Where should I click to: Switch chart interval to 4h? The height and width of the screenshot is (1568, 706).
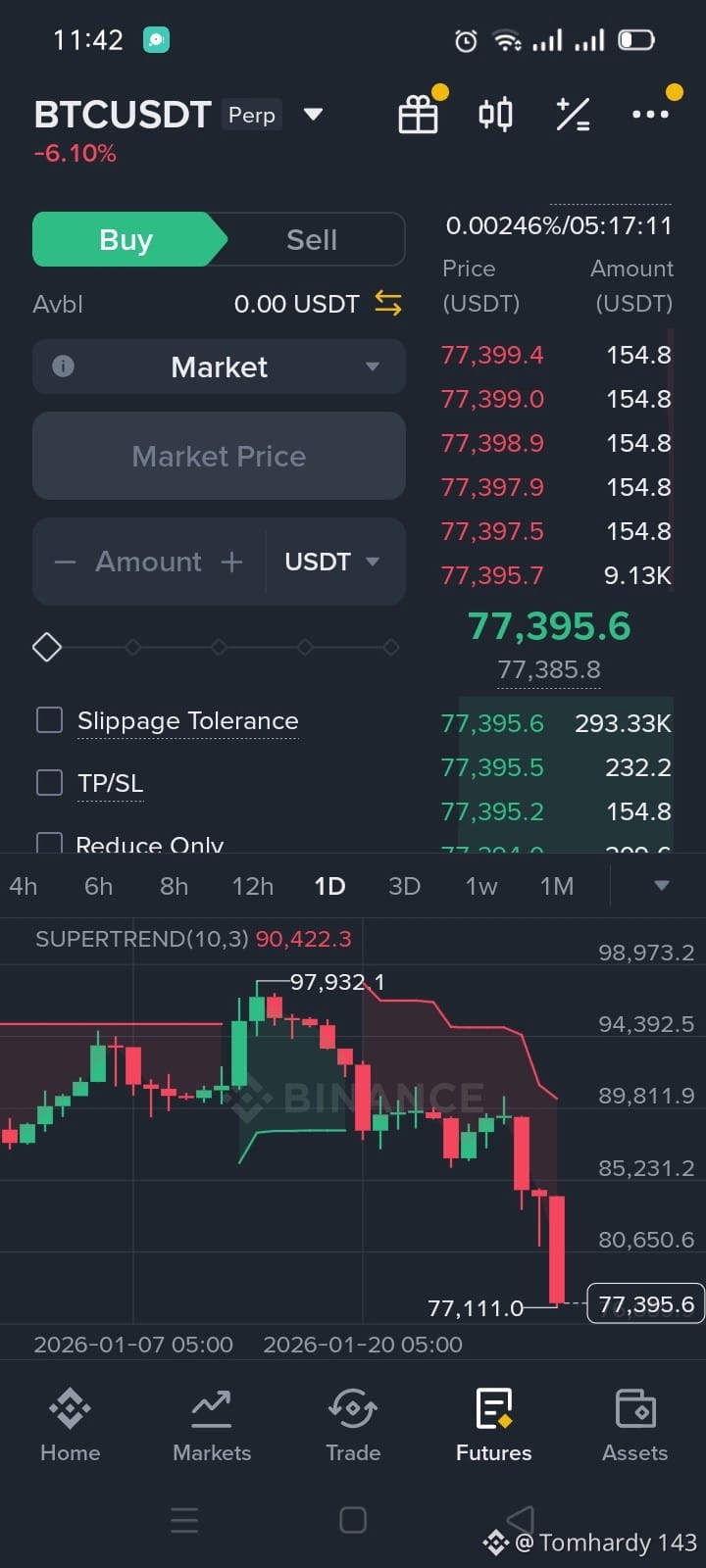pos(24,886)
